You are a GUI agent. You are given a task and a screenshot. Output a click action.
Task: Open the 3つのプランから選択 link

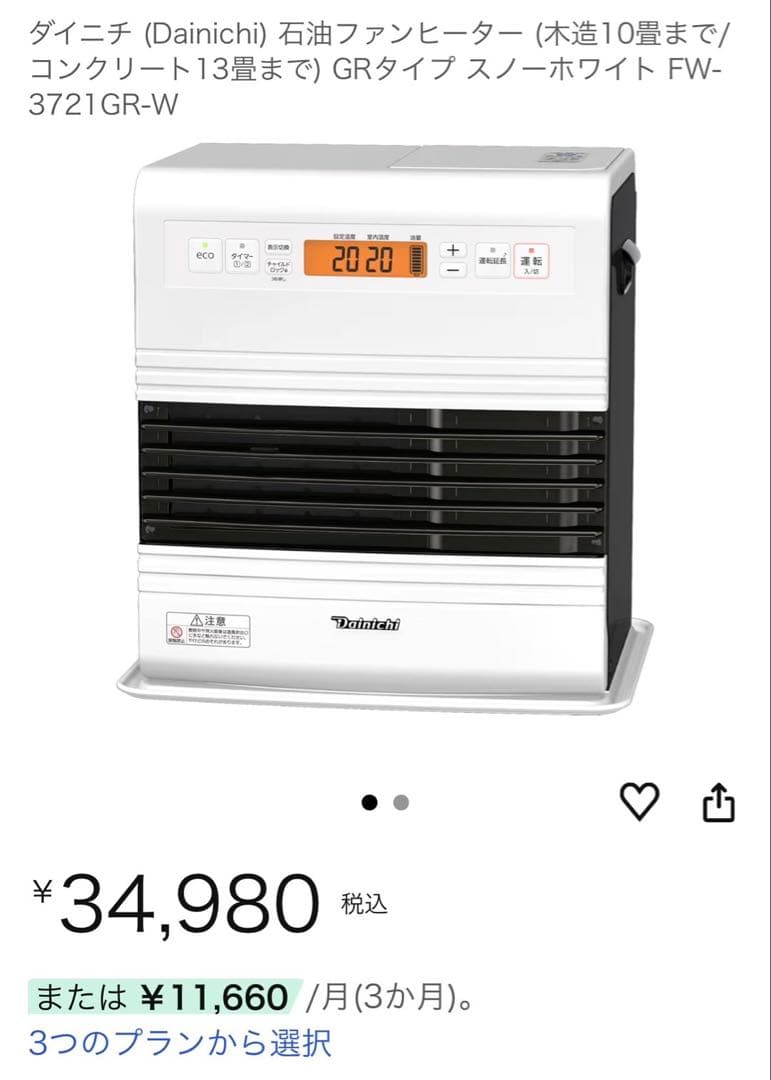pyautogui.click(x=180, y=1043)
